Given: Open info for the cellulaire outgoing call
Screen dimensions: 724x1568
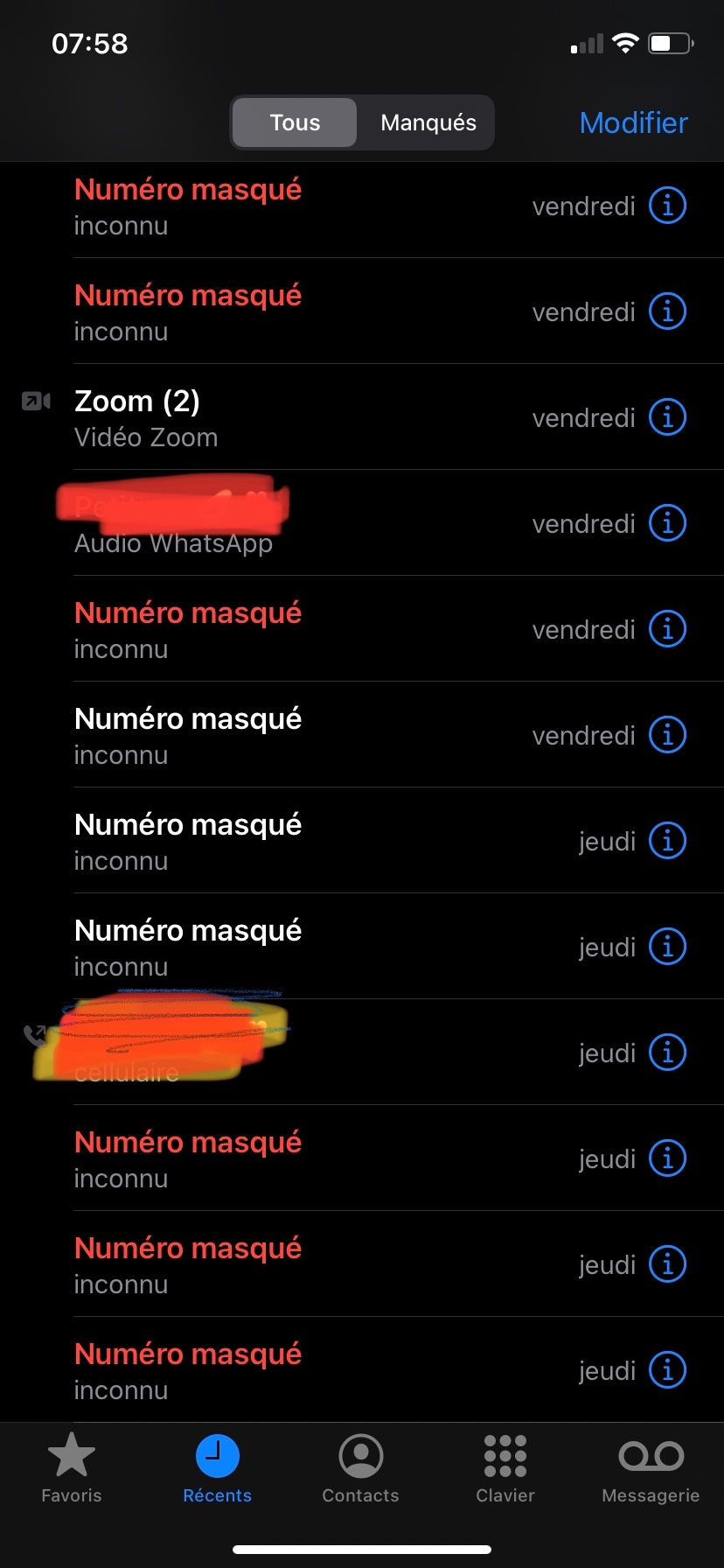Looking at the screenshot, I should click(667, 1053).
